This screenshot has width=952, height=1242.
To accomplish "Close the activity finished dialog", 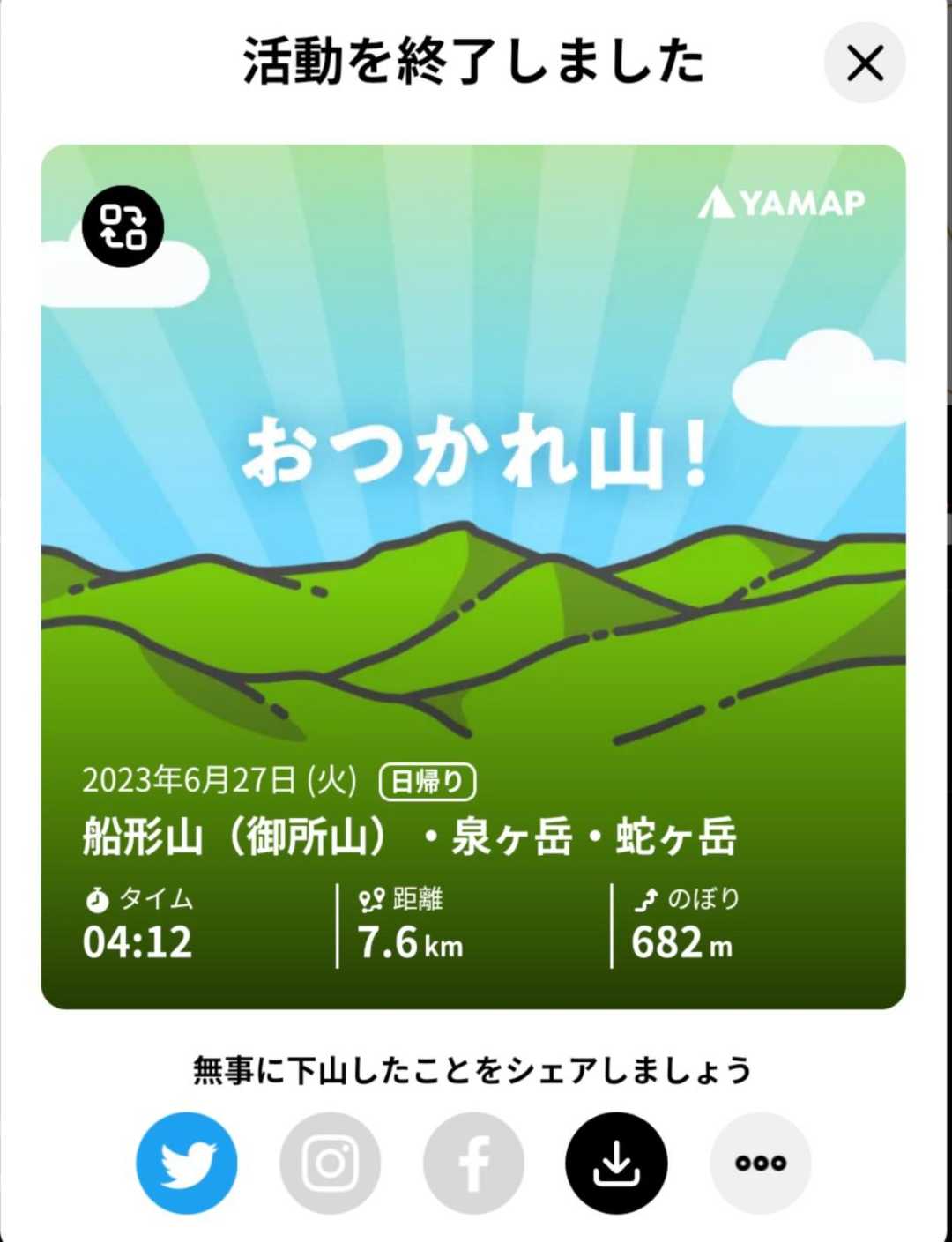I will coord(864,63).
